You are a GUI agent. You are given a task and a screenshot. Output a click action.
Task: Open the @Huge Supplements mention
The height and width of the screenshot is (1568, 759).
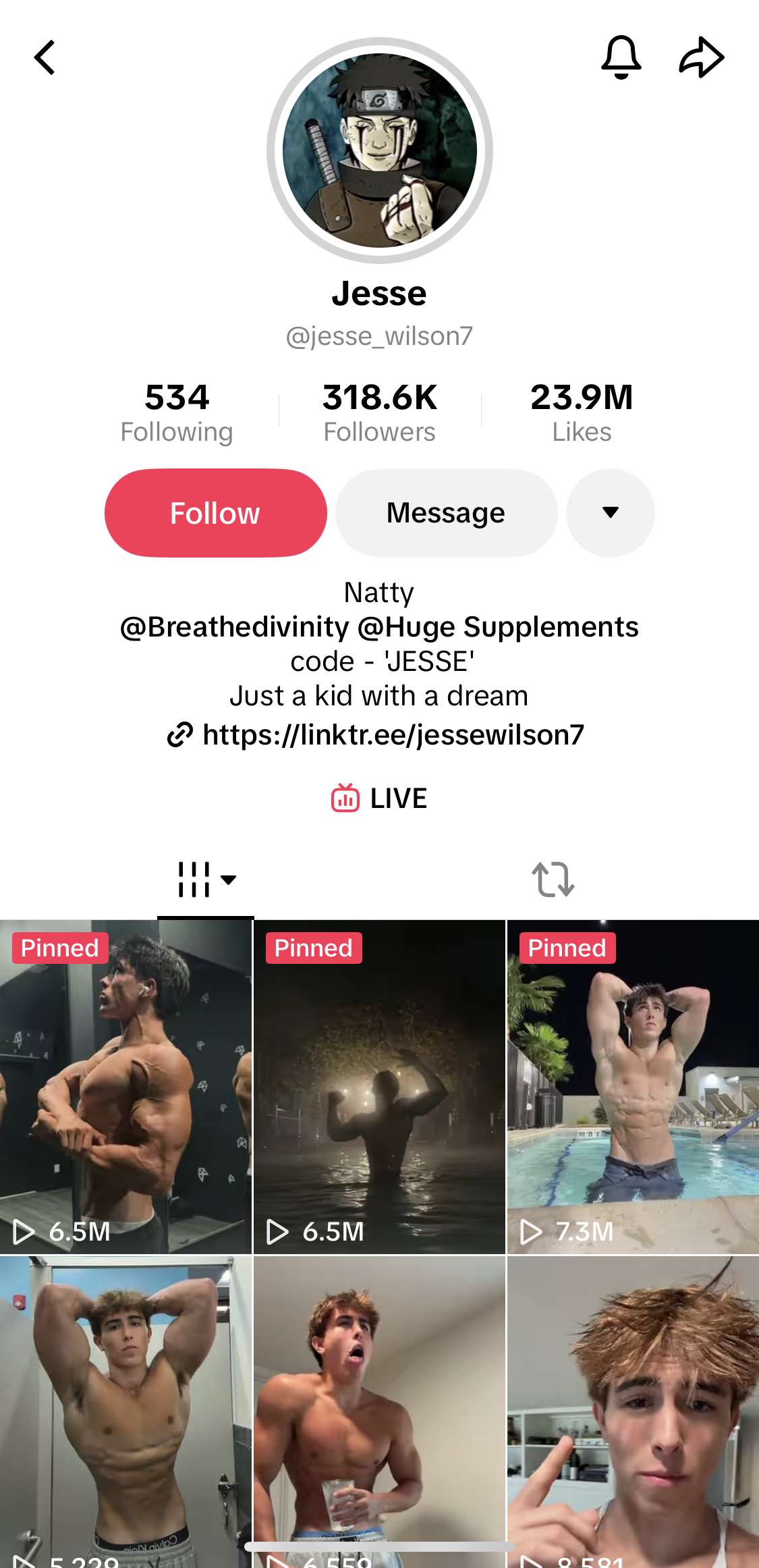click(498, 627)
